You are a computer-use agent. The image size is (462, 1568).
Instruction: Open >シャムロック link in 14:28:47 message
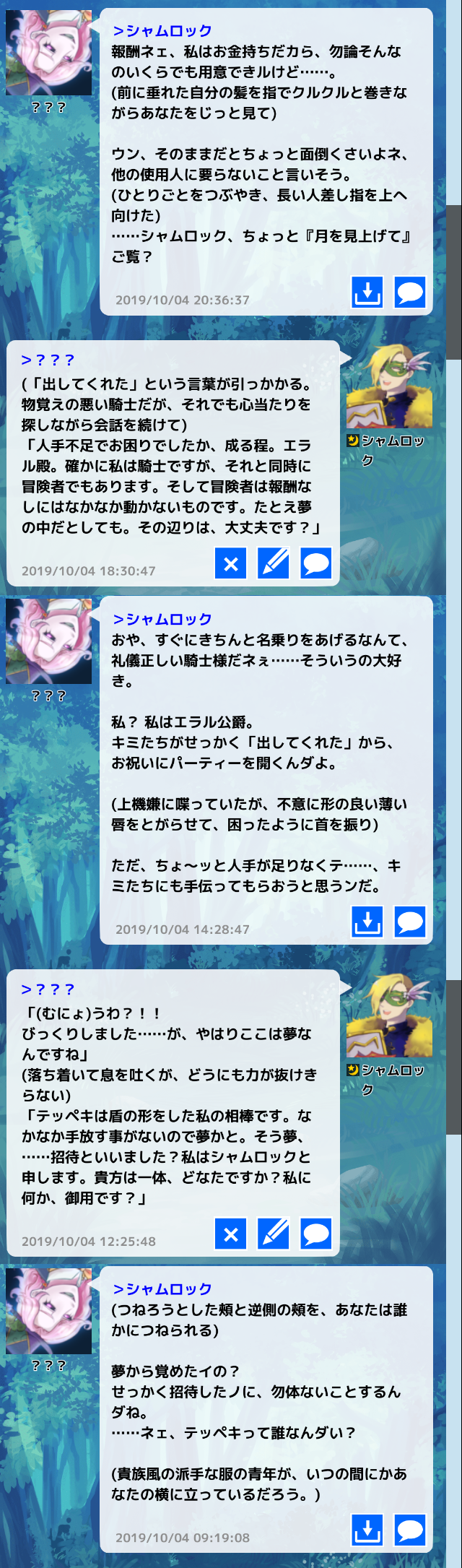pos(162,619)
